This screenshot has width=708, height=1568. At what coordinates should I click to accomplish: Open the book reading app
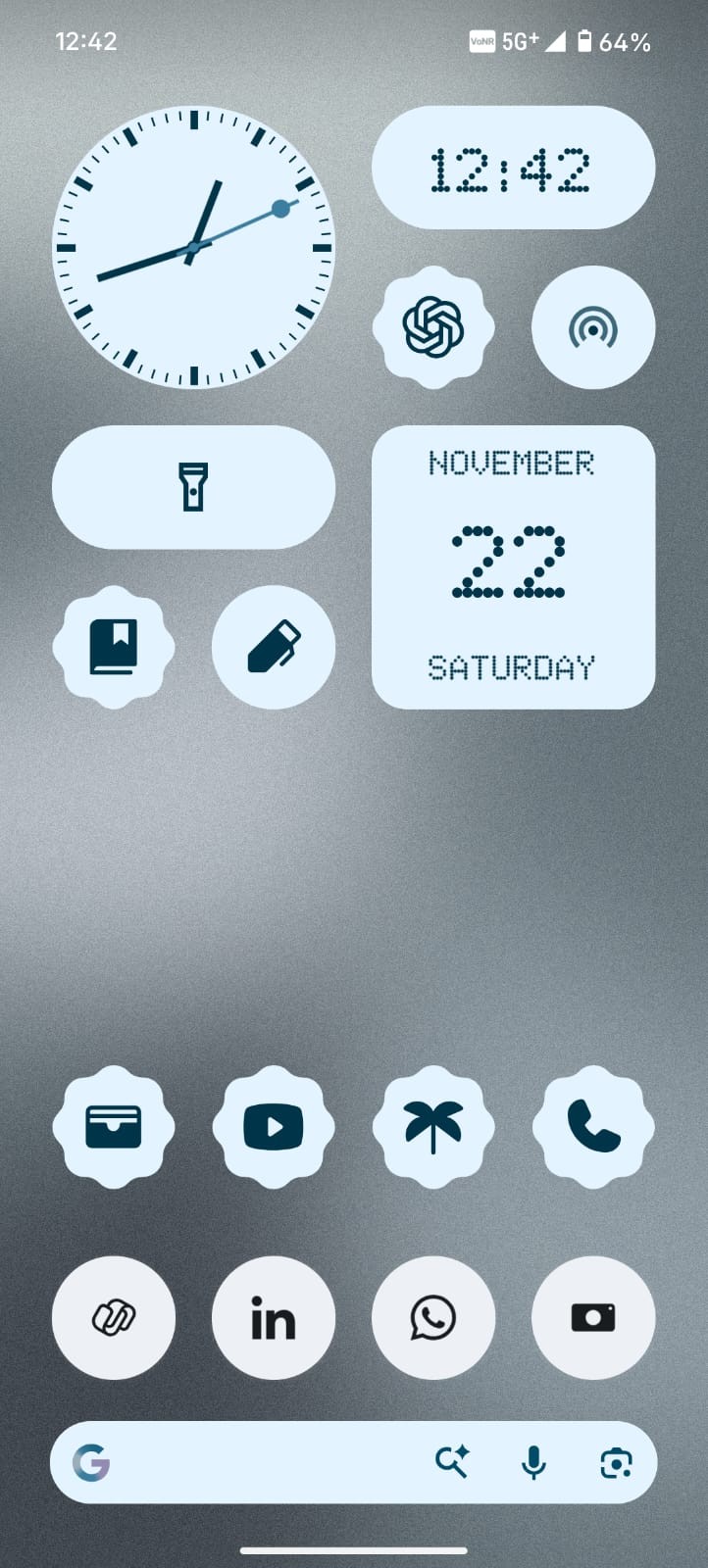click(114, 647)
